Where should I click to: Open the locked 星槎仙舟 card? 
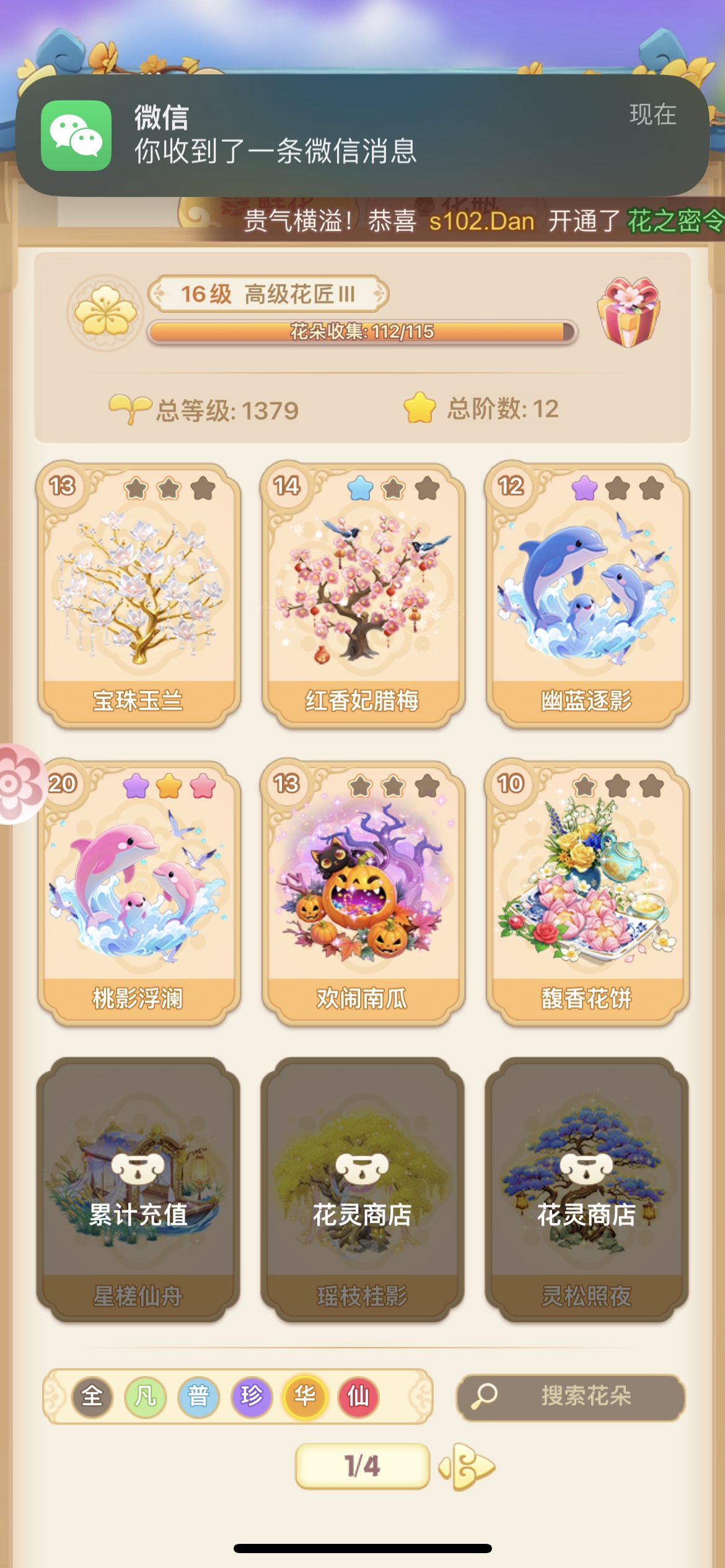139,1190
